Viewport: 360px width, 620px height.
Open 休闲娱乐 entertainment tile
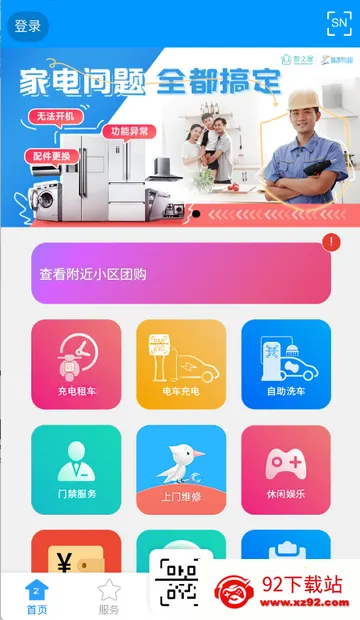click(286, 470)
